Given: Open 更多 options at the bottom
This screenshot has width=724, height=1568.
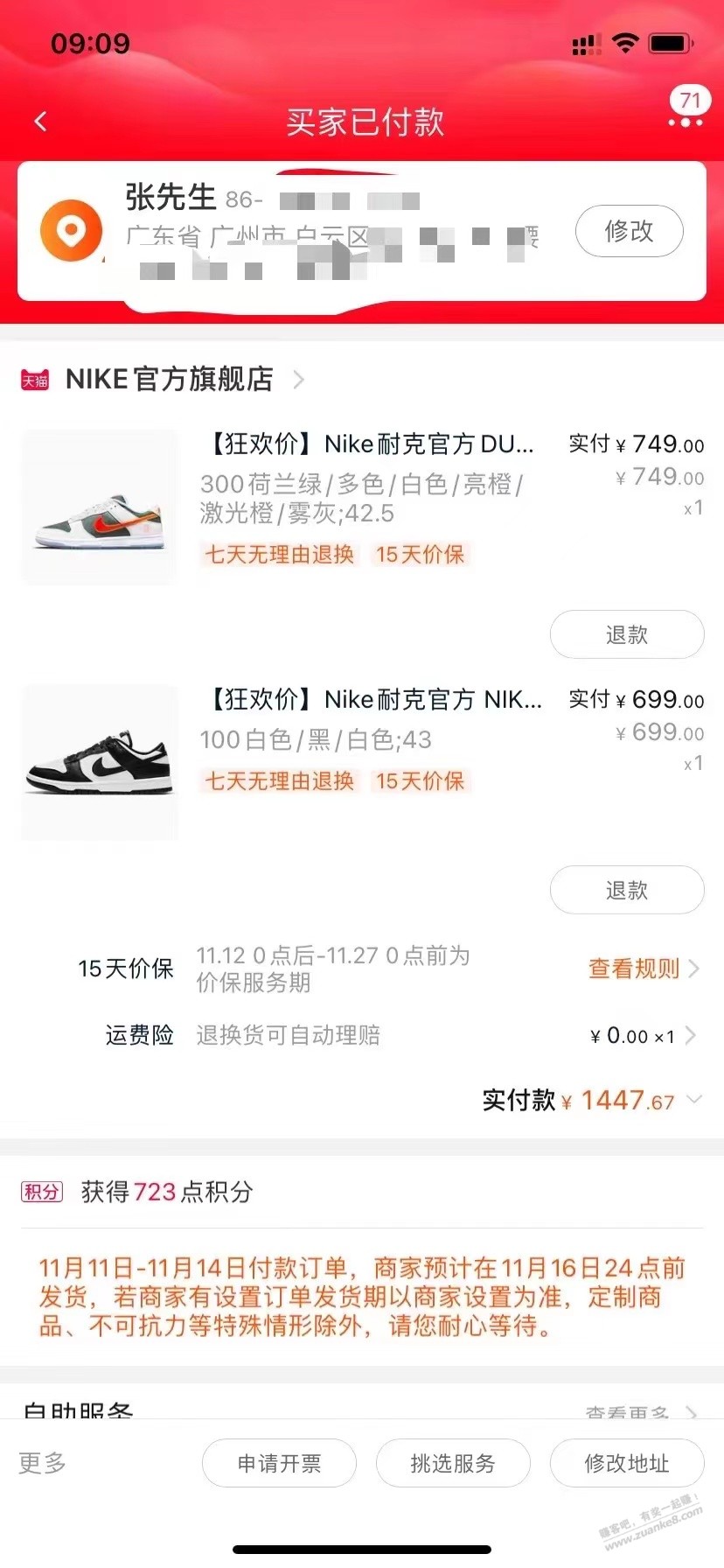Looking at the screenshot, I should click(x=42, y=1463).
